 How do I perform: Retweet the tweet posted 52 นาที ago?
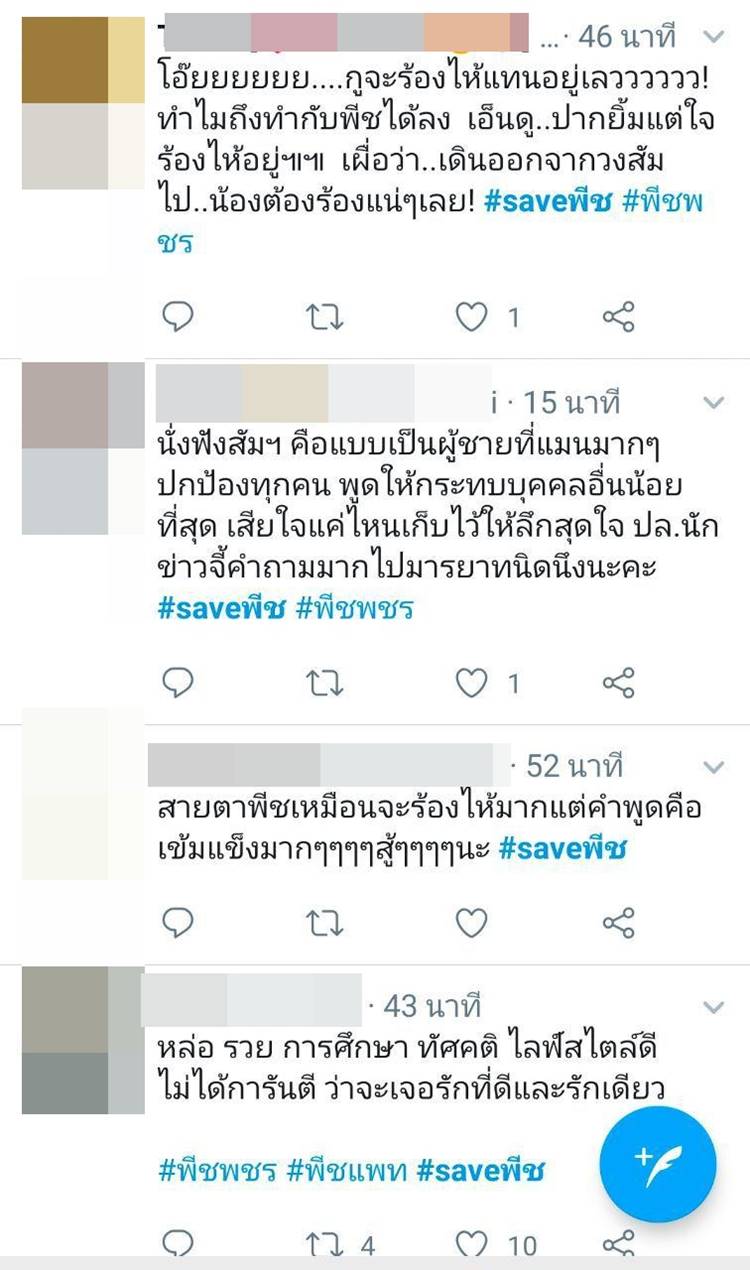(324, 923)
